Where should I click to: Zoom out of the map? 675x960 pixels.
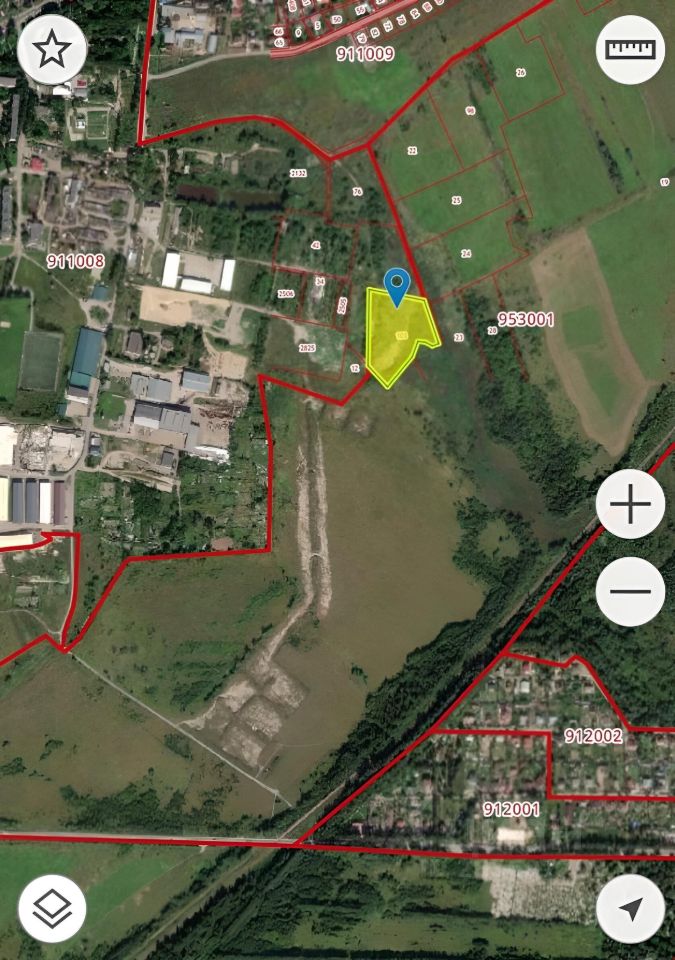click(630, 591)
